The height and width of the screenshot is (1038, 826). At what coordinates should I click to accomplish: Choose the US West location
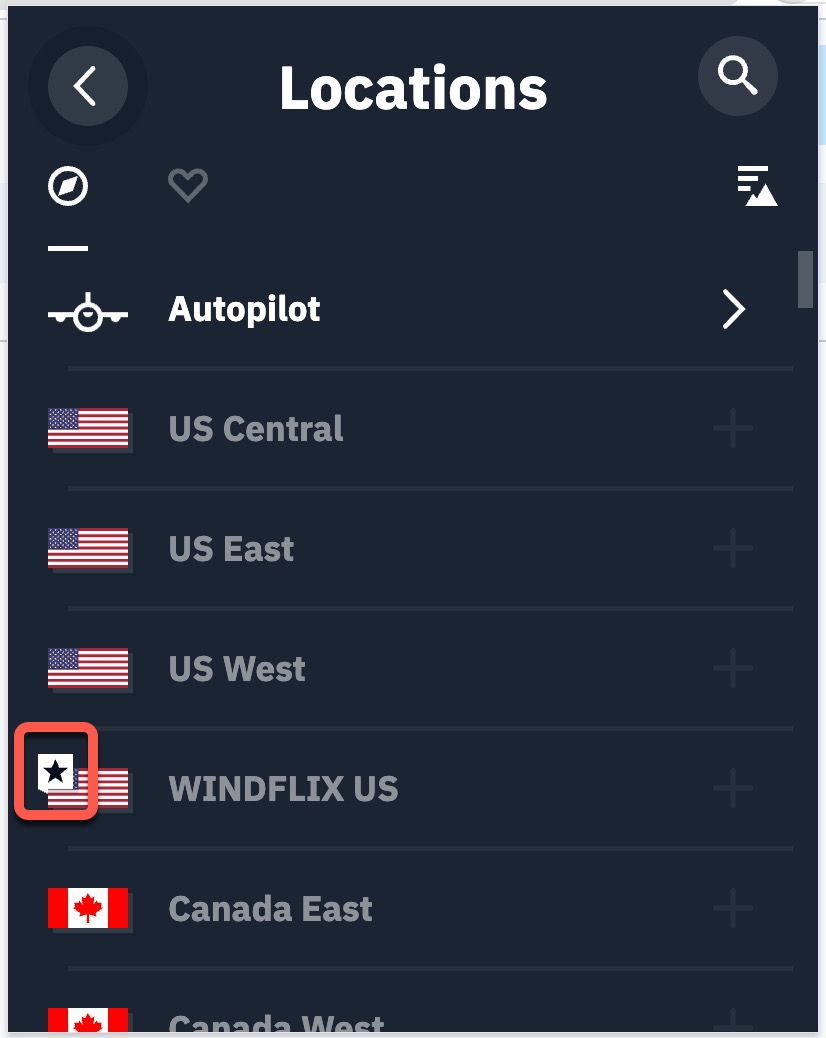tap(237, 669)
